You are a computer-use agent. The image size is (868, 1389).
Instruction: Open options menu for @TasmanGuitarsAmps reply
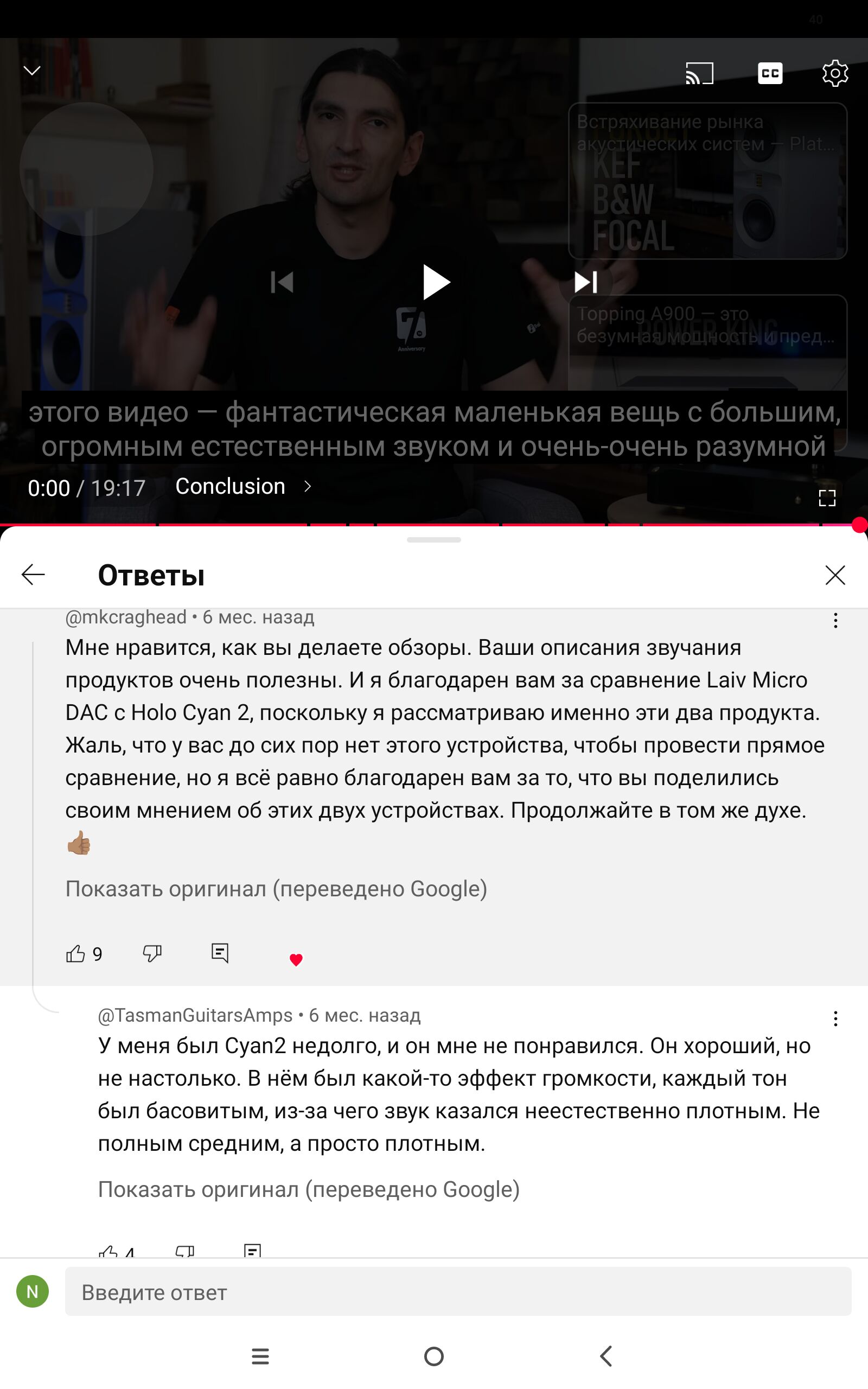point(835,1019)
